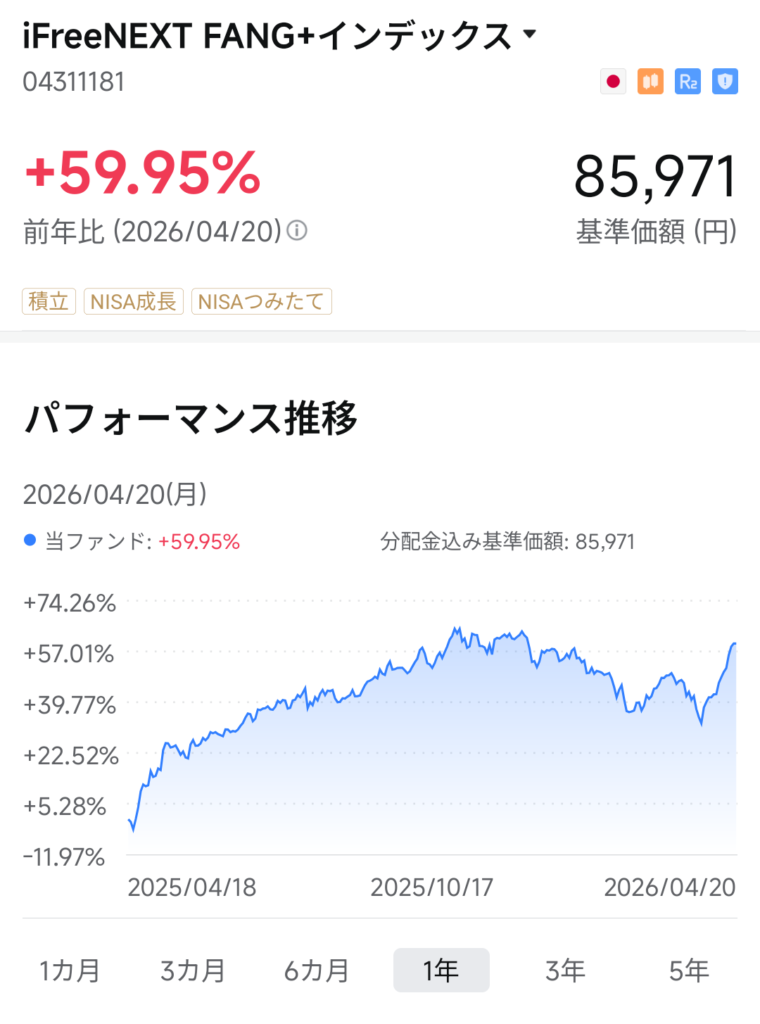This screenshot has height=1024, width=760.
Task: Choose the 1年 time range
Action: 441,970
